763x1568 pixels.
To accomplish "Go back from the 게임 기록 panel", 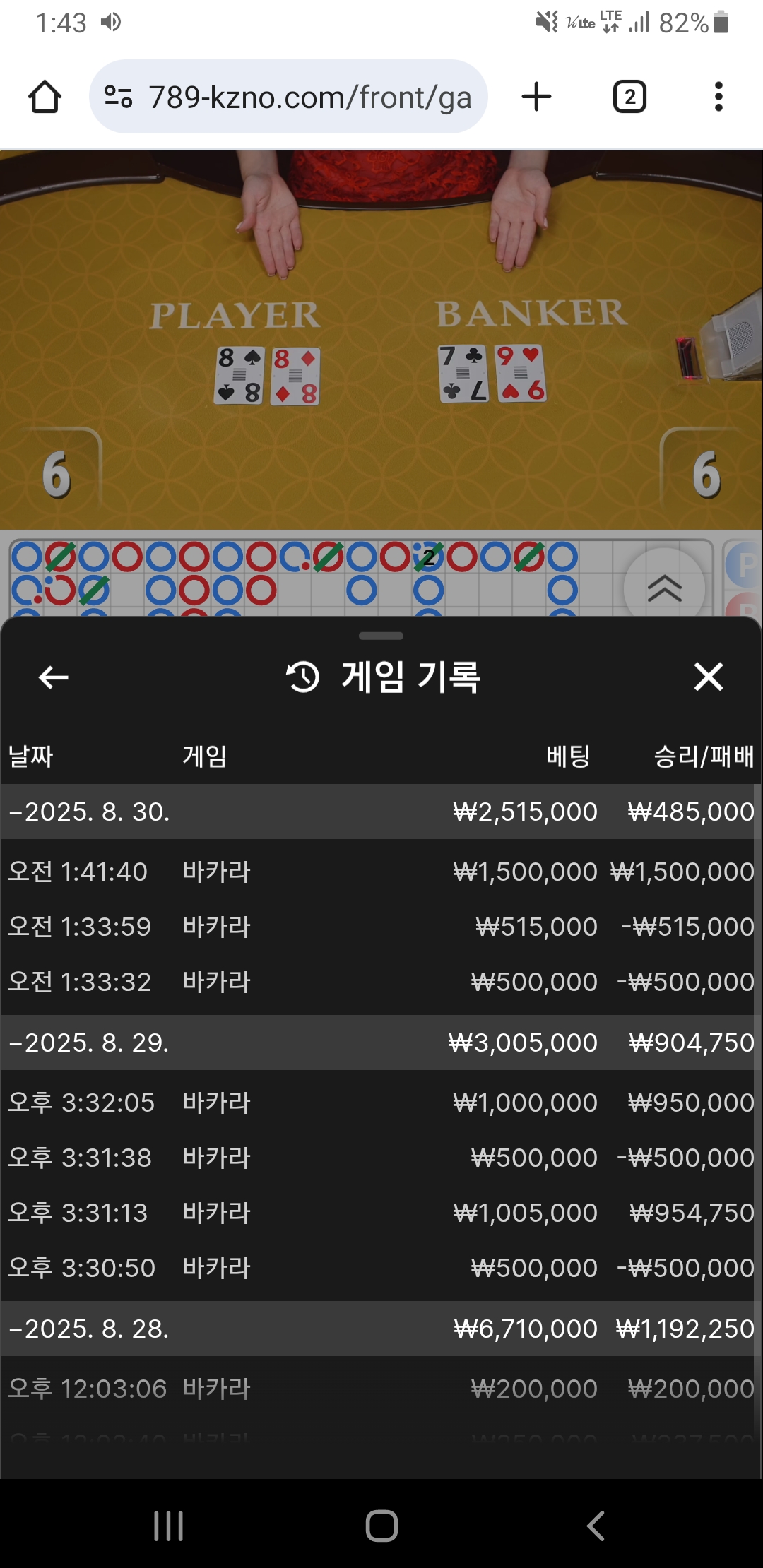I will pyautogui.click(x=54, y=677).
